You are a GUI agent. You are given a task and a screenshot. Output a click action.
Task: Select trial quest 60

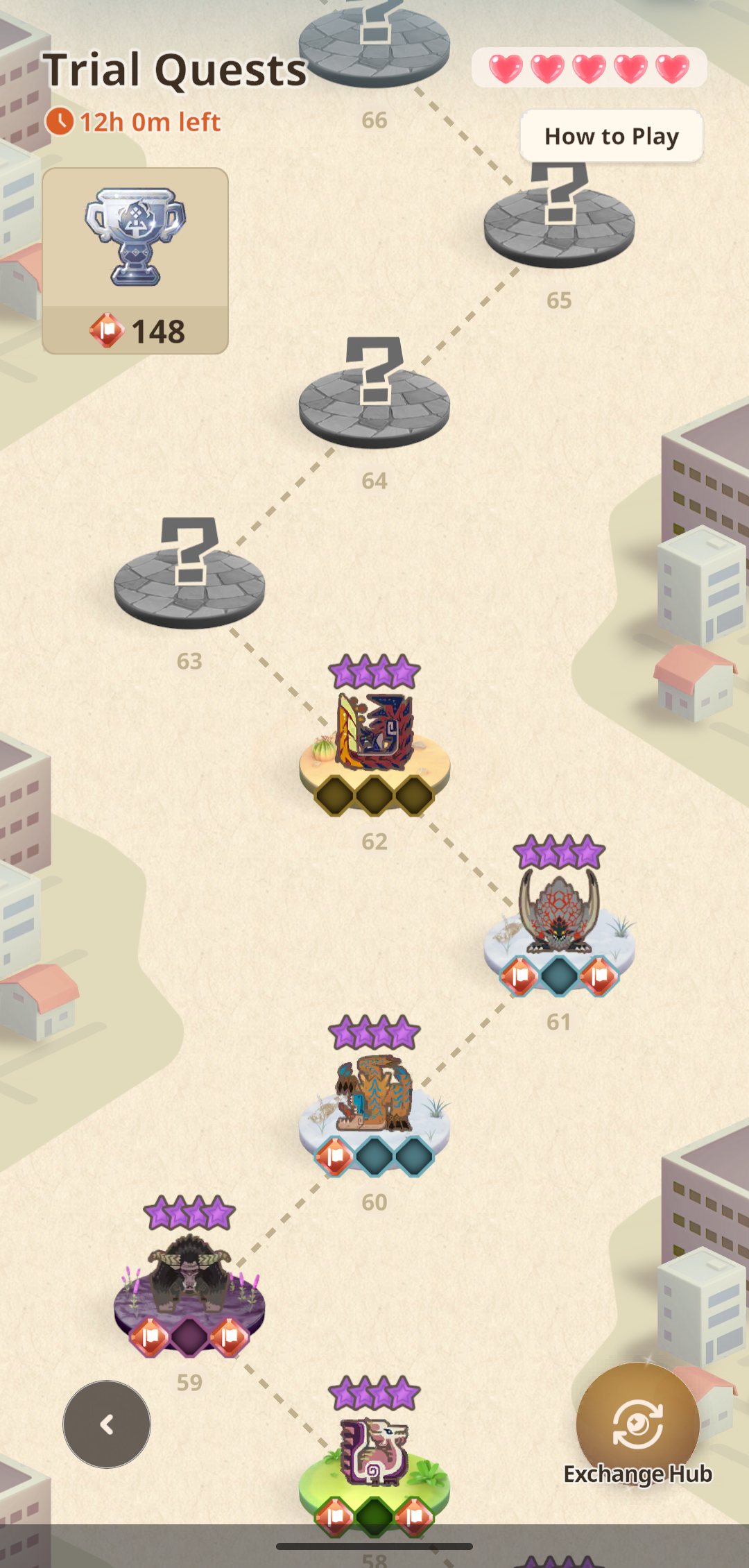point(374,1100)
